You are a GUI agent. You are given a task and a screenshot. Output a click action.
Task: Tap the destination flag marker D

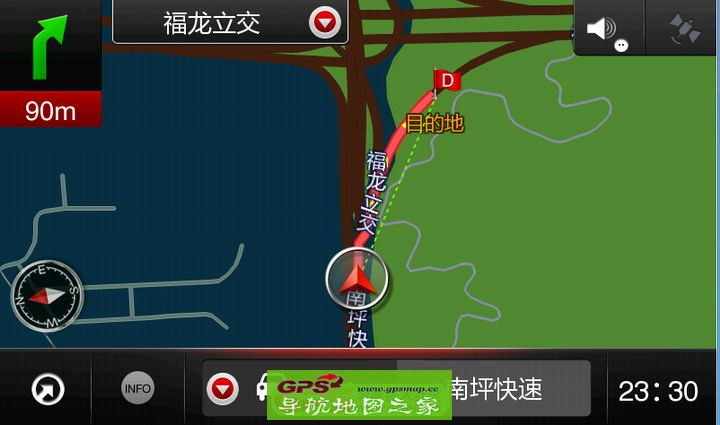[x=447, y=80]
